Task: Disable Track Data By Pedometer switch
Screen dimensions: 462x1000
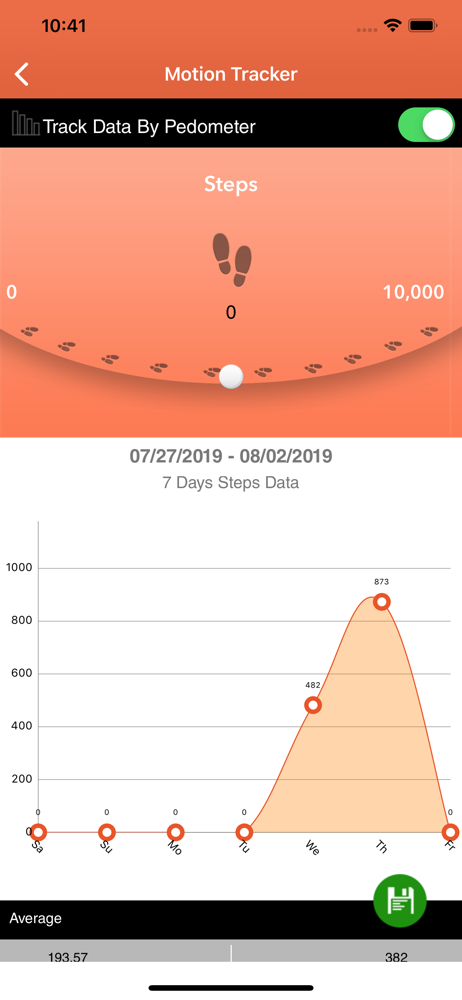Action: tap(426, 125)
